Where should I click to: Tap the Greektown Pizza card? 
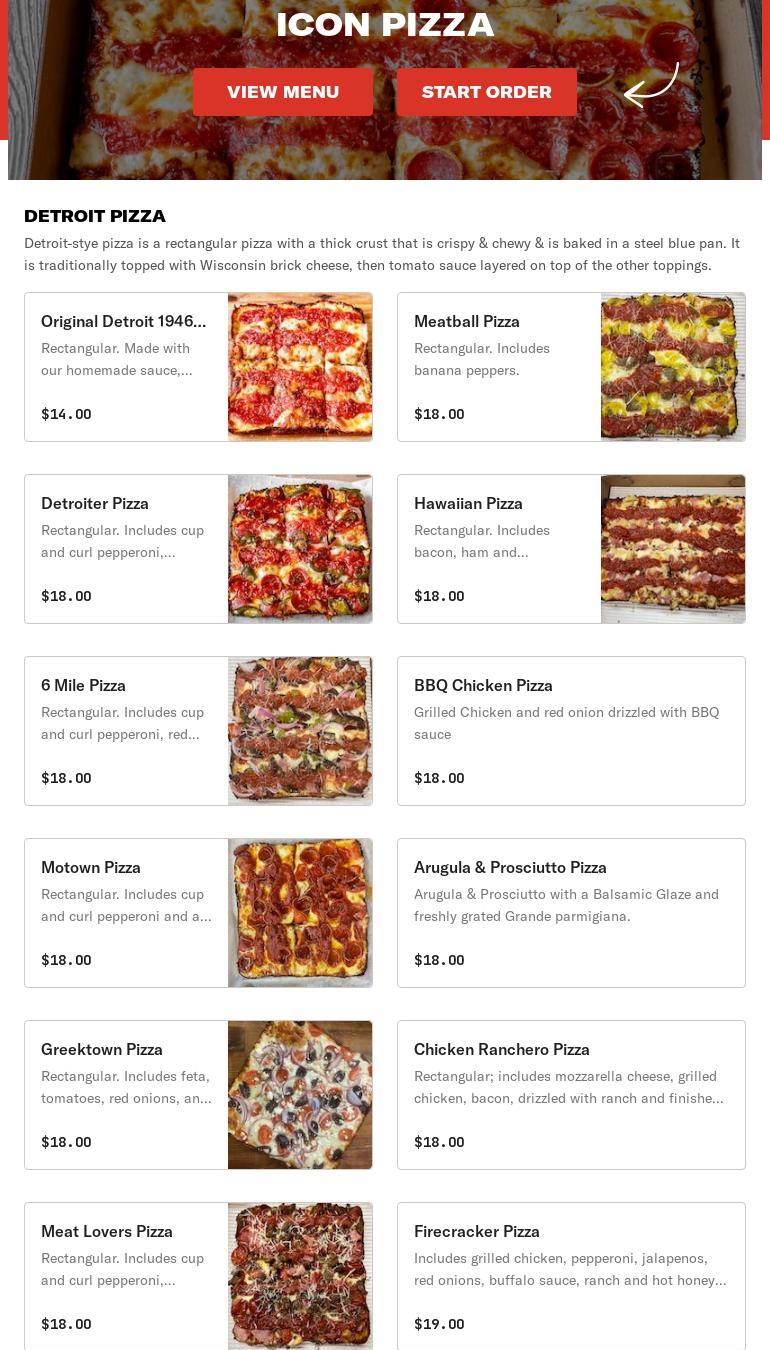coord(198,1095)
